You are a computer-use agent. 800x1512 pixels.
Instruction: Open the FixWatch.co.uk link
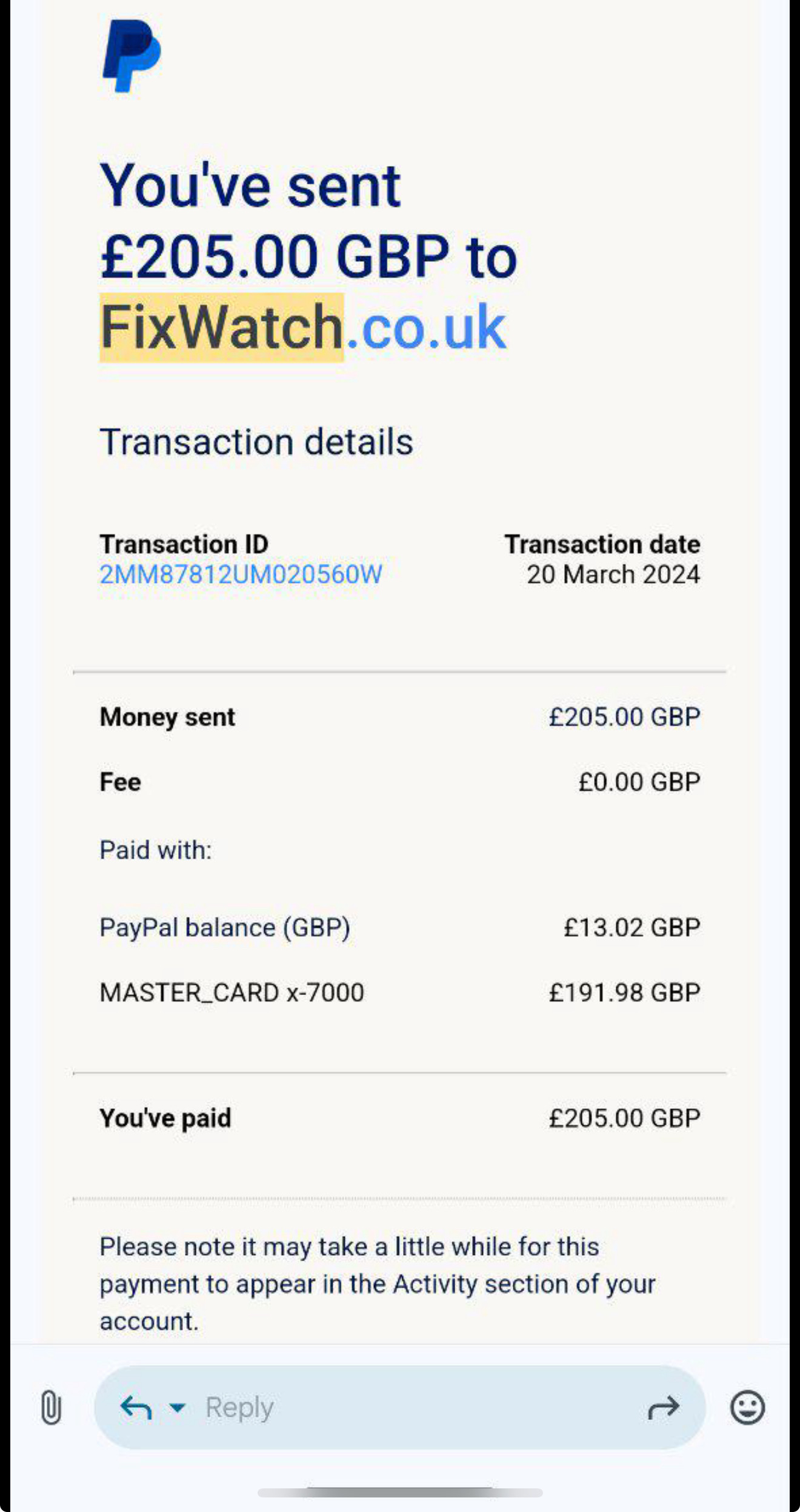click(303, 327)
